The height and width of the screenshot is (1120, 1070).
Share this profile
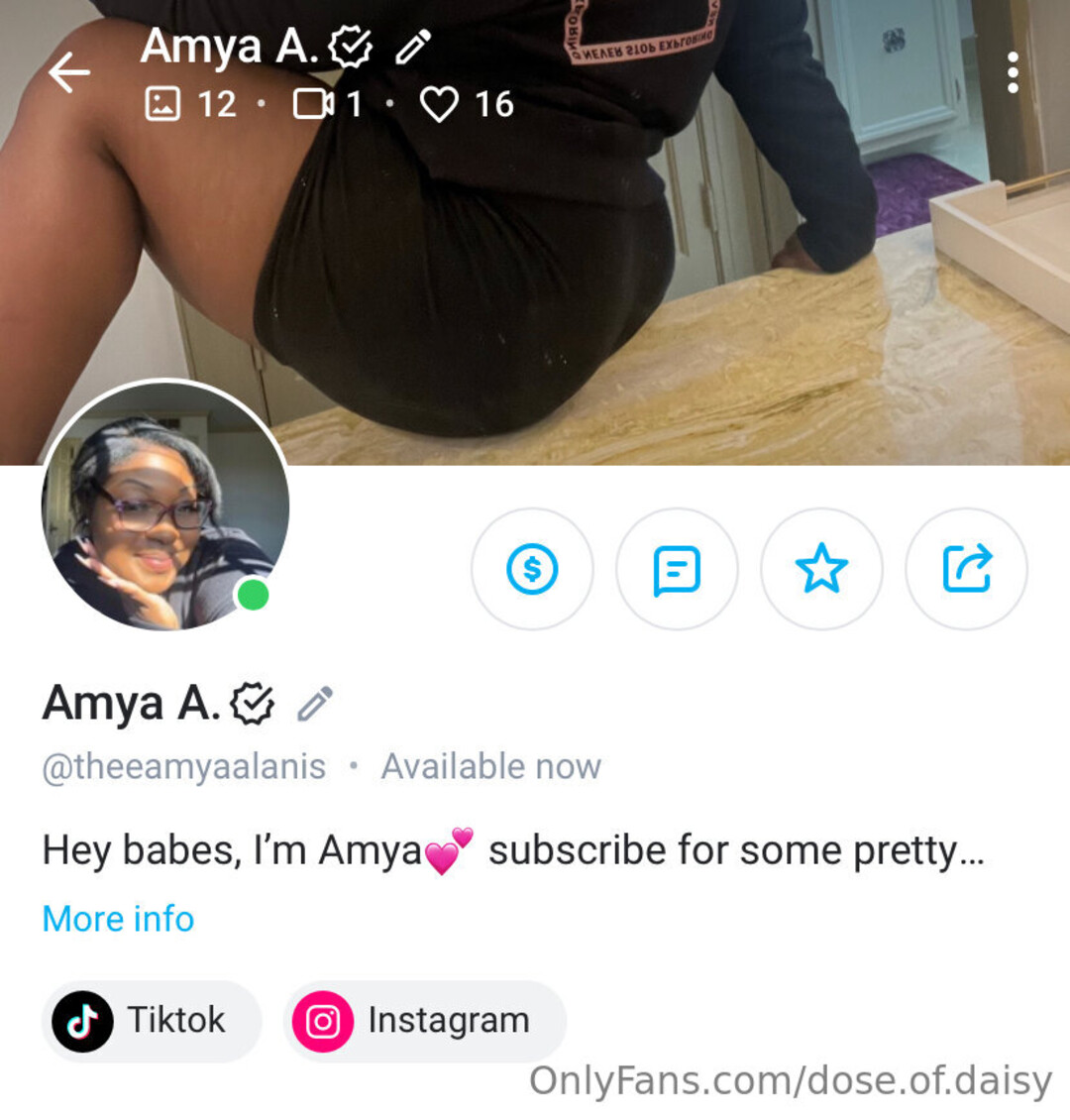tap(966, 569)
